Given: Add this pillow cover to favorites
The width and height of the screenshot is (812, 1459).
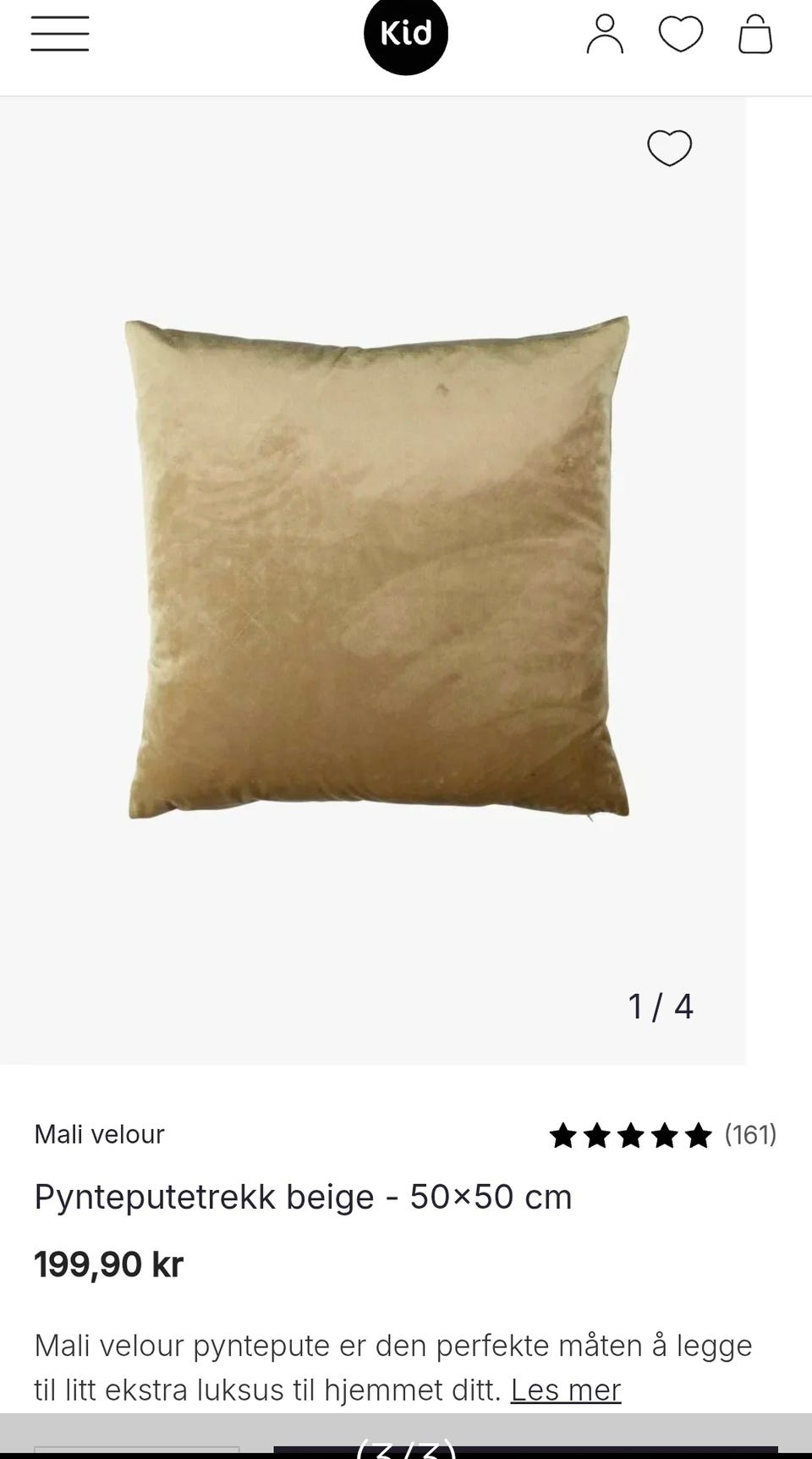Looking at the screenshot, I should coord(669,148).
